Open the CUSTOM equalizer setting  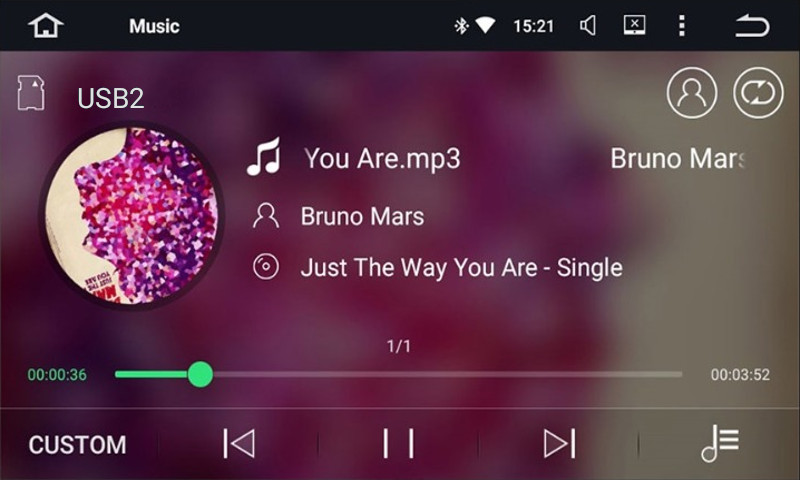(77, 445)
